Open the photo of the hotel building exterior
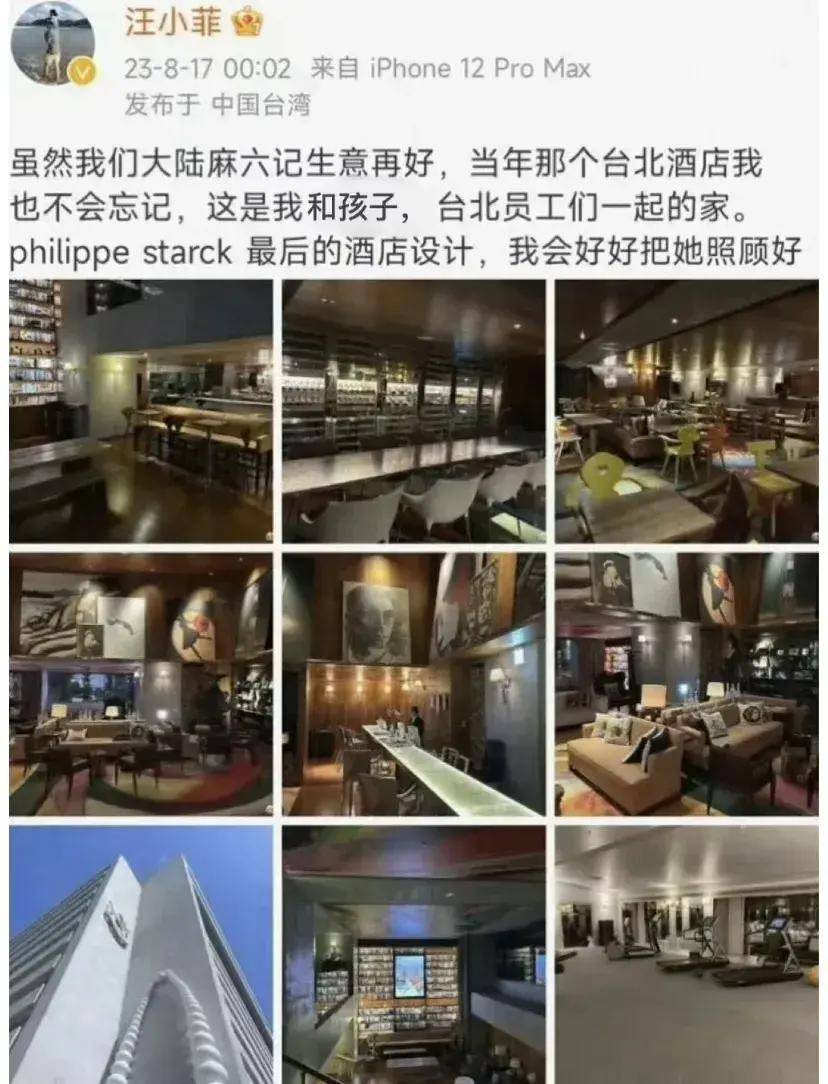Viewport: 828px width, 1084px height. [140, 955]
